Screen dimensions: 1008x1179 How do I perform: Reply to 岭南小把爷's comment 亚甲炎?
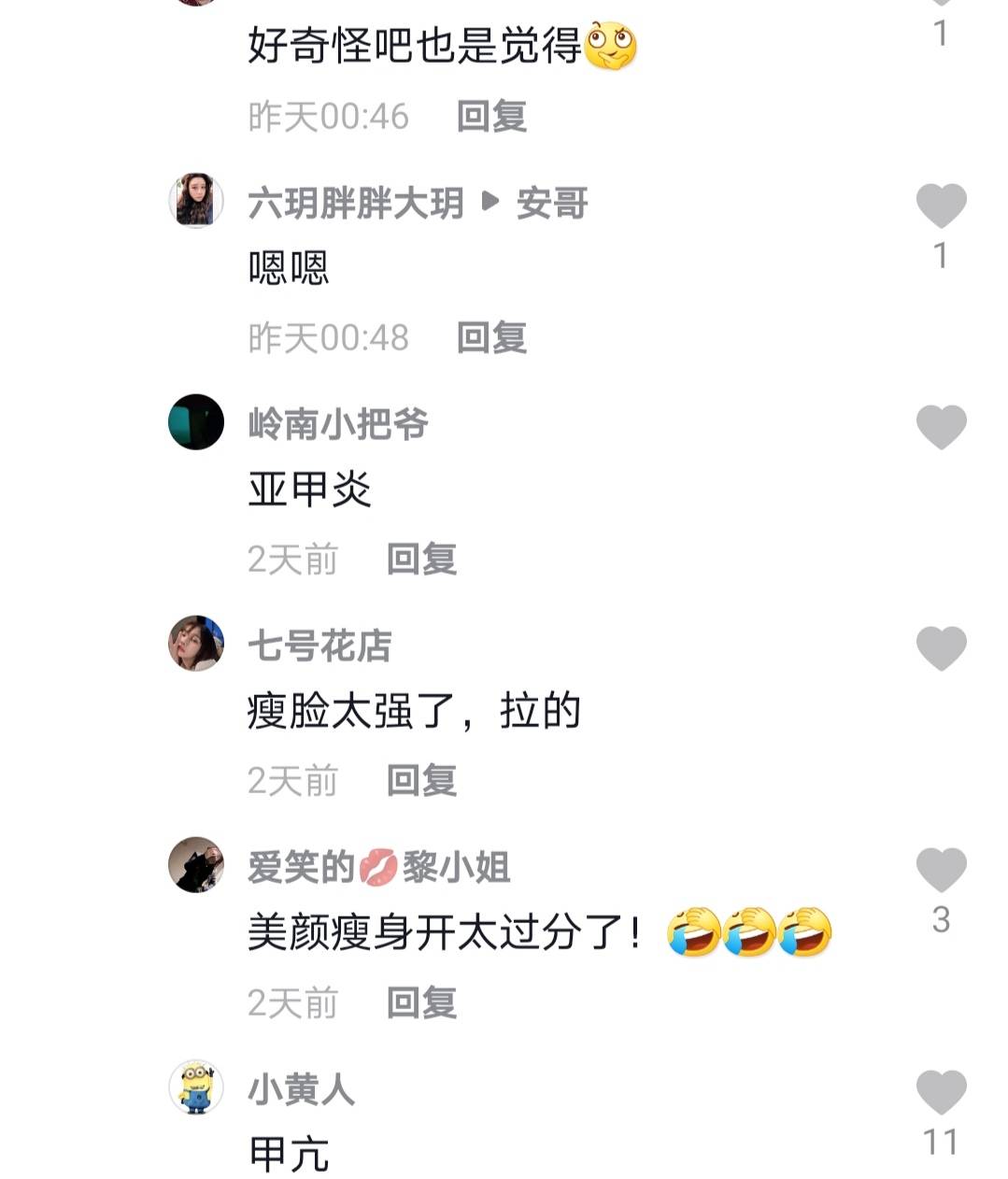pos(421,560)
